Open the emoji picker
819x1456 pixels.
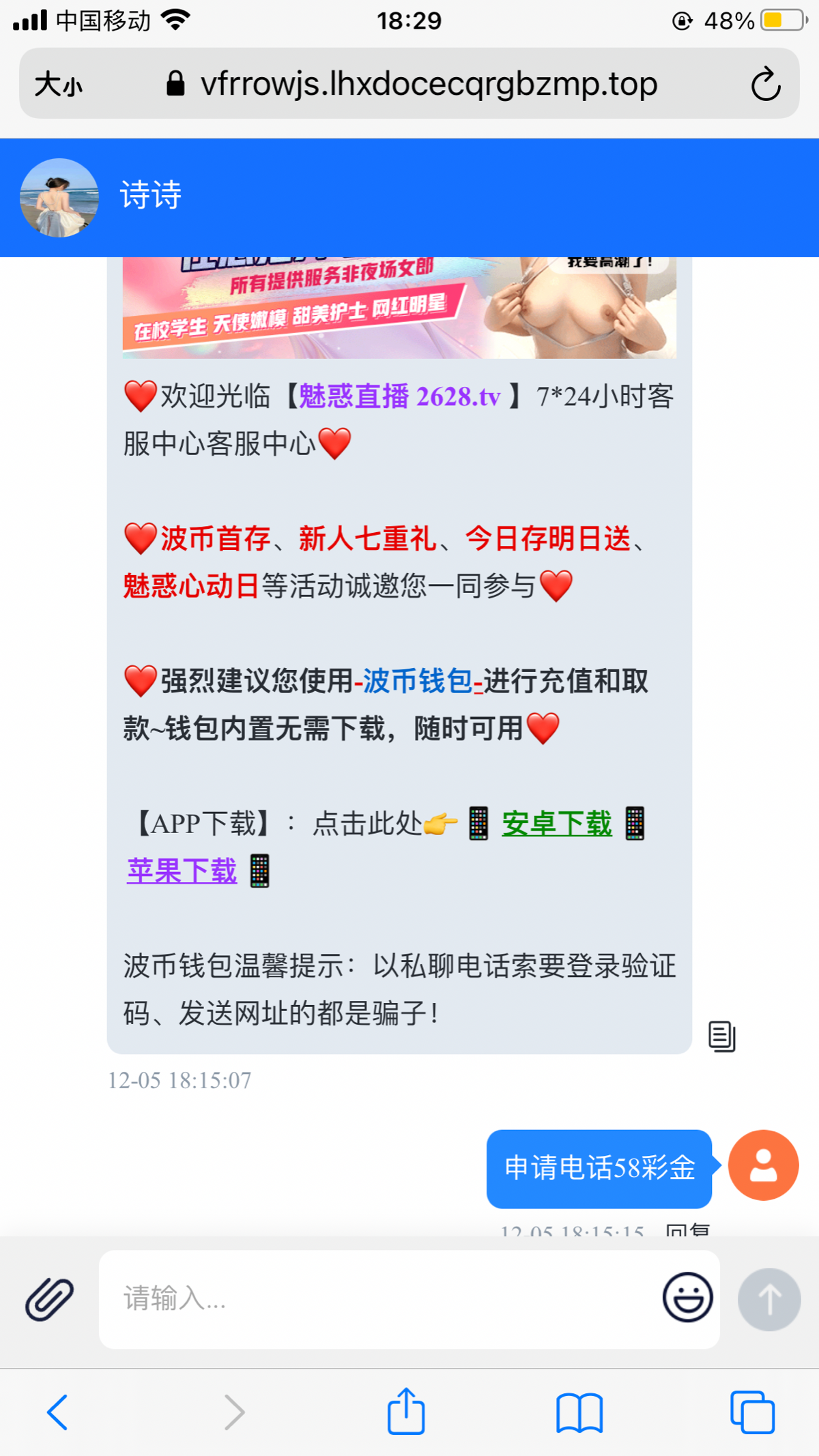pyautogui.click(x=687, y=1297)
